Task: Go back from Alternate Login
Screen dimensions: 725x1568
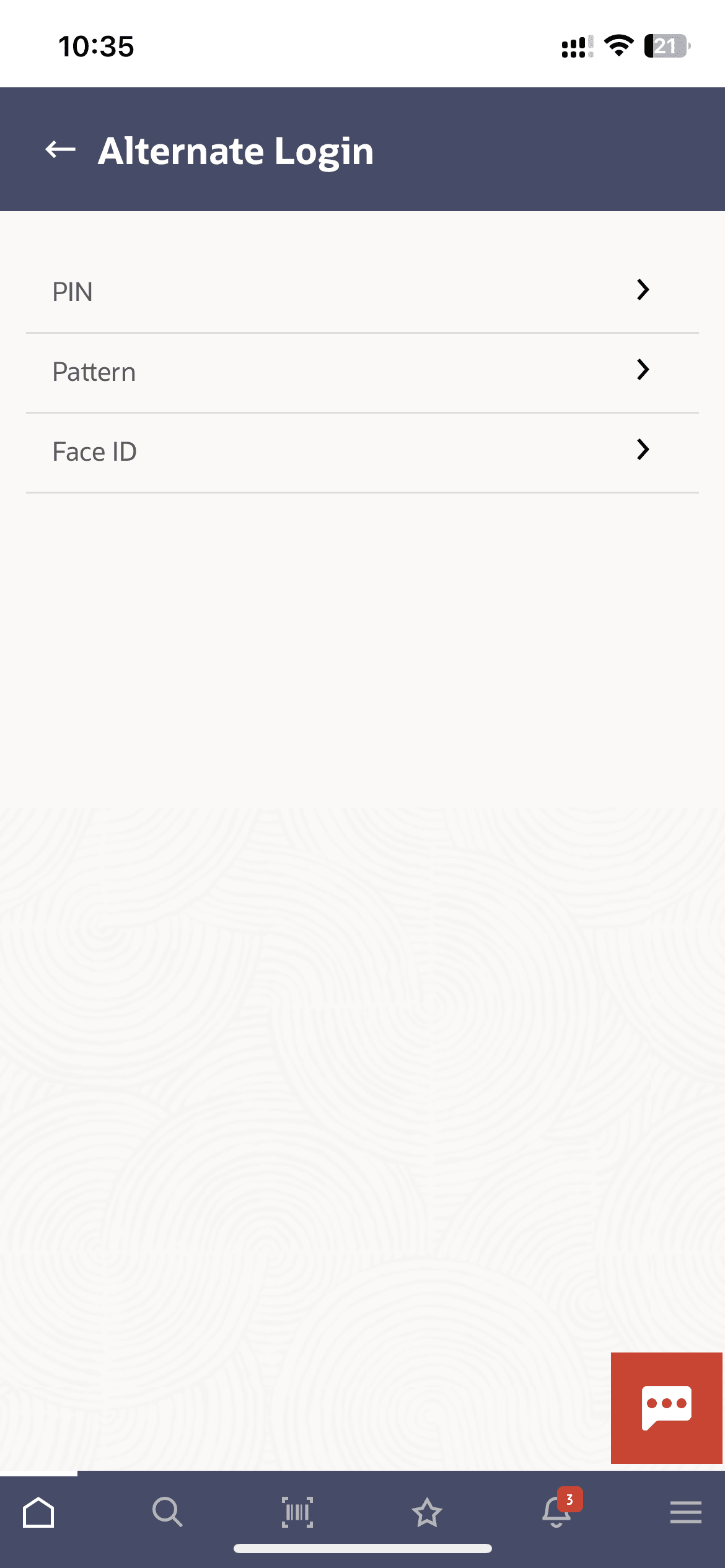Action: coord(60,150)
